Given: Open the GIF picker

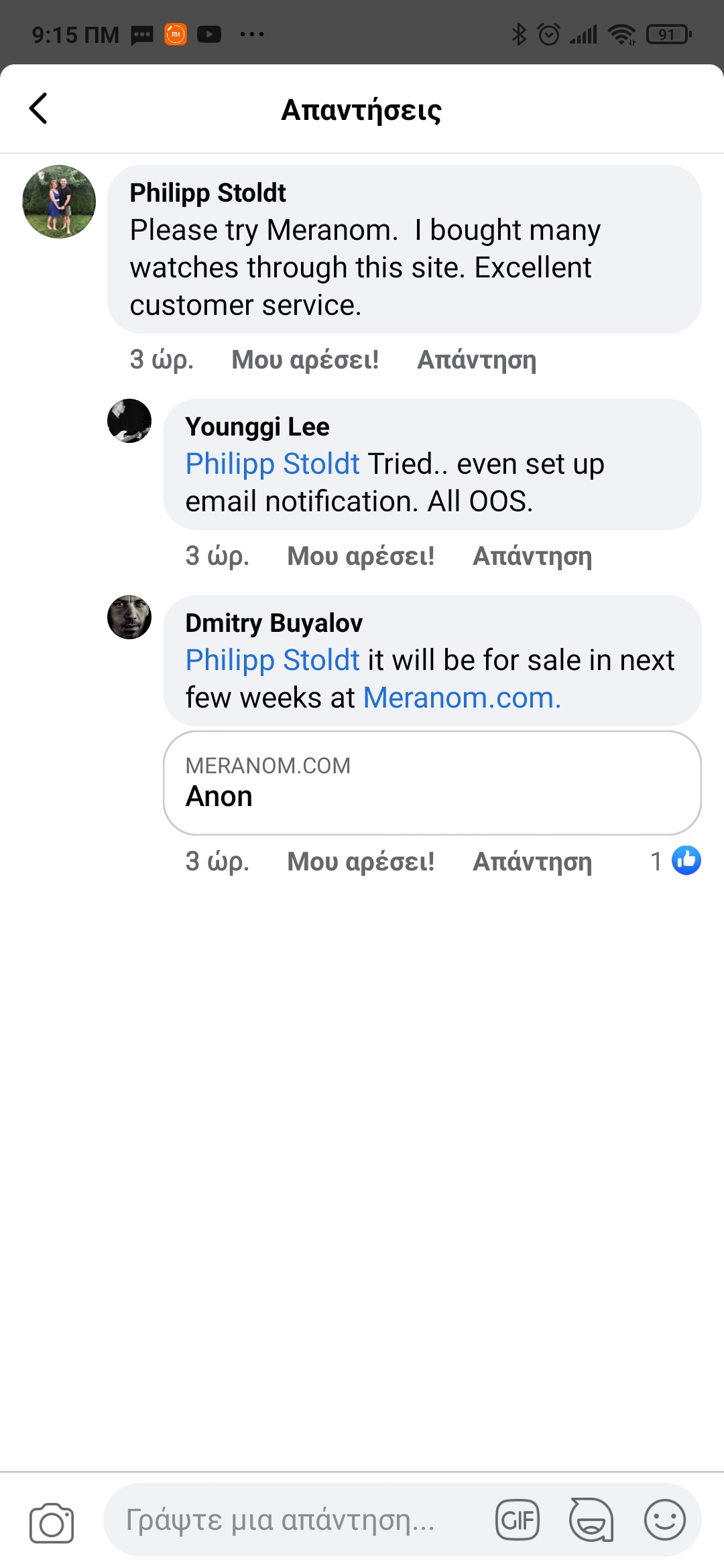Looking at the screenshot, I should [x=518, y=1520].
